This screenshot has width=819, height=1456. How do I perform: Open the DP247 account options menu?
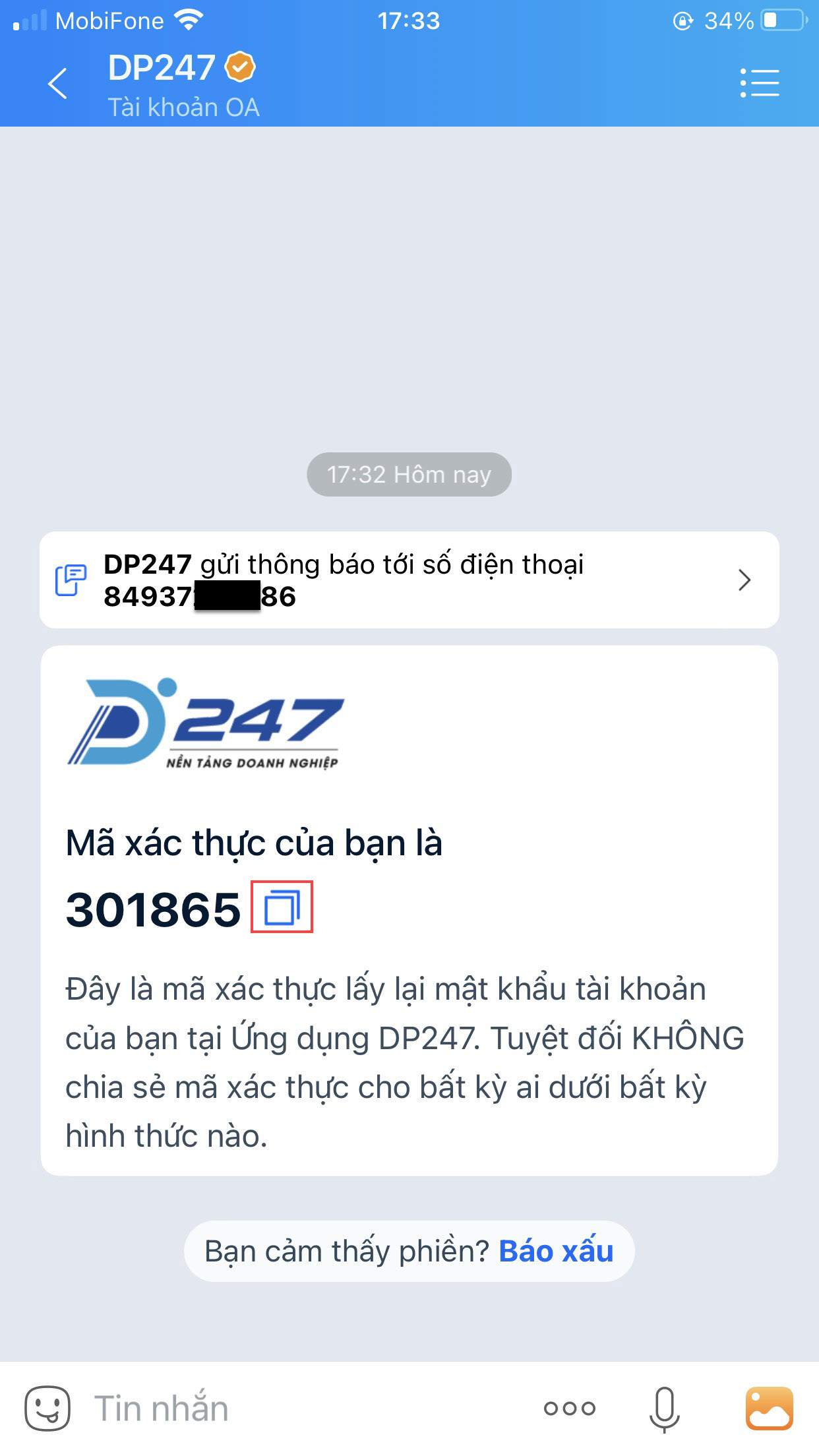click(x=760, y=84)
